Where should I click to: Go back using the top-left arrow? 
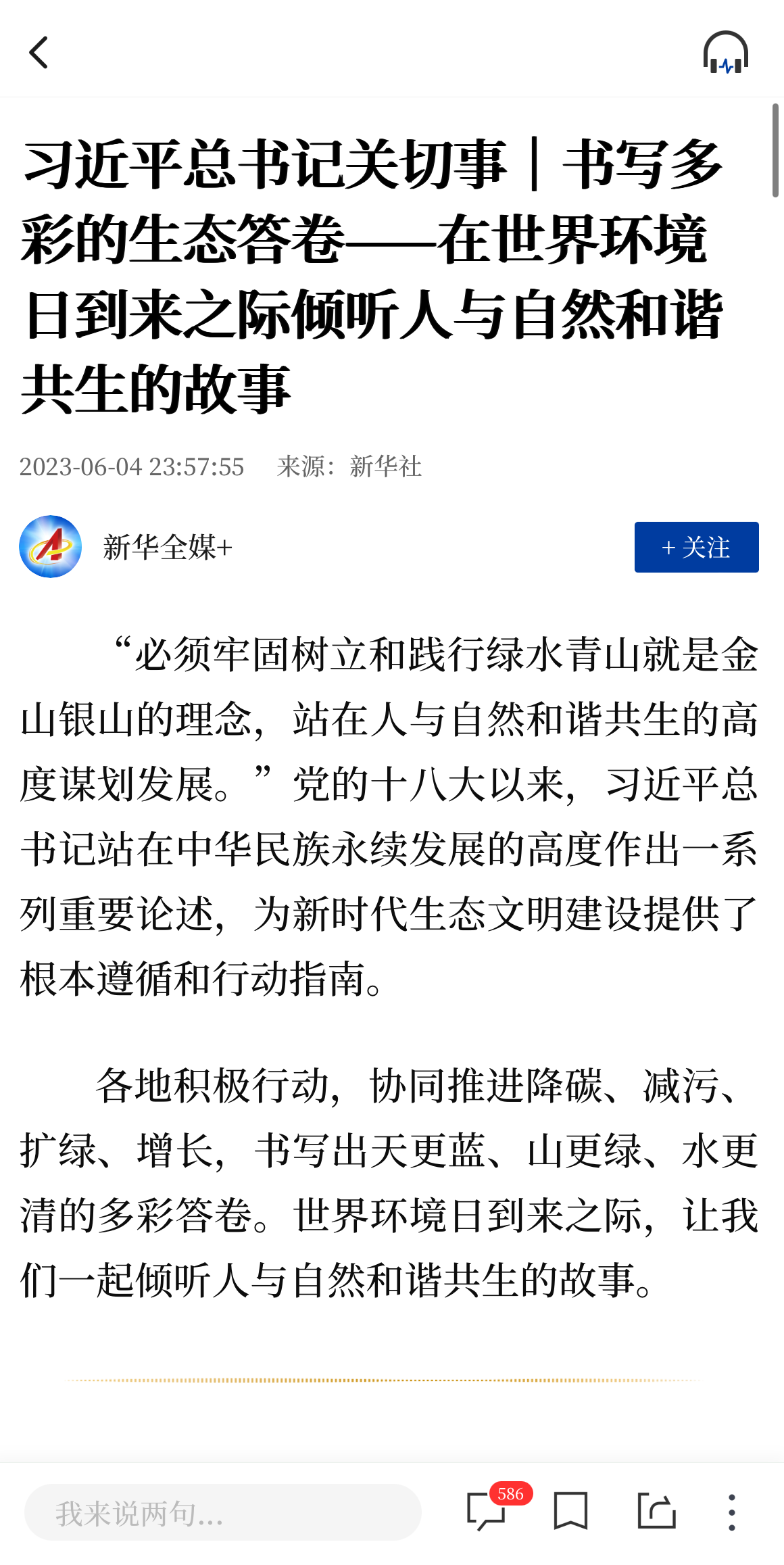(x=39, y=52)
